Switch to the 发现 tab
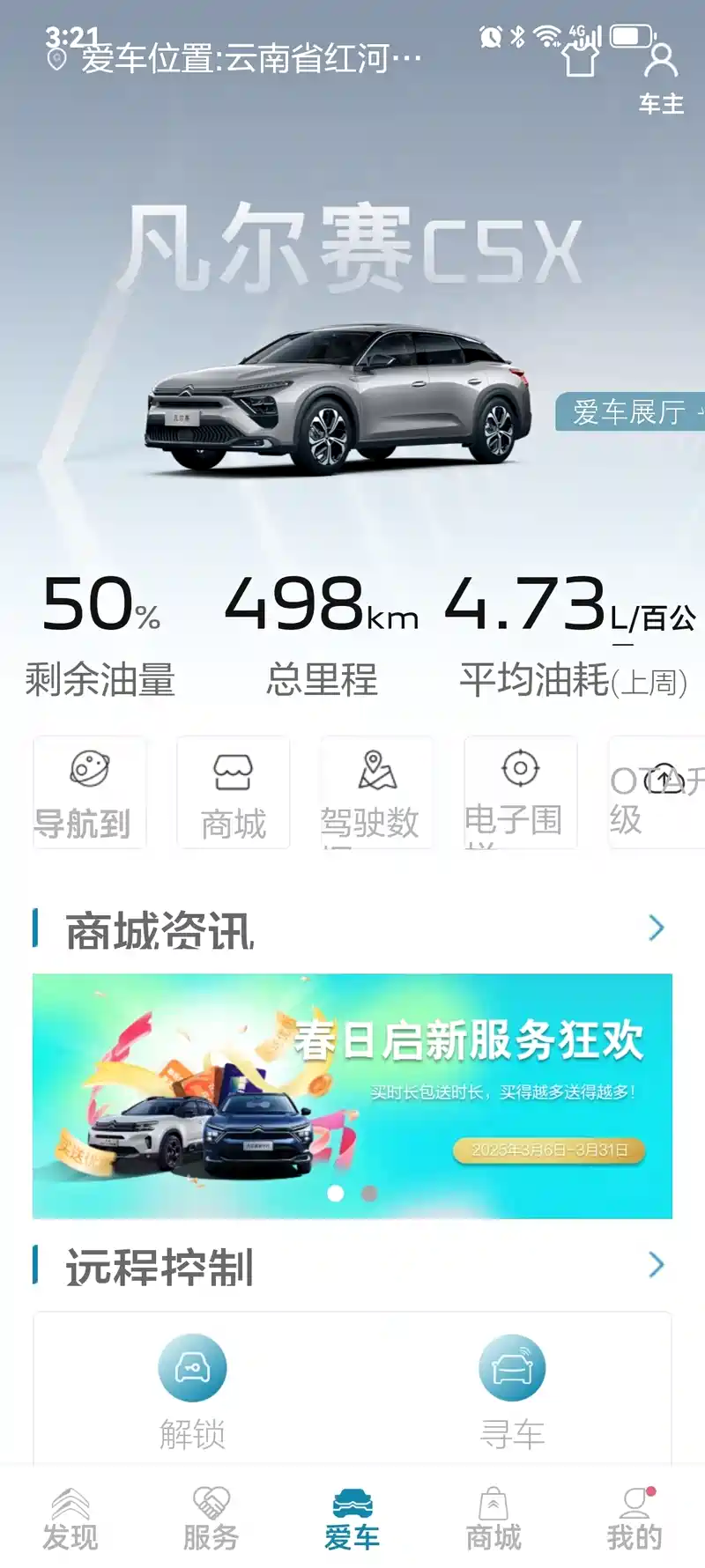The width and height of the screenshot is (705, 1568). [x=70, y=1519]
